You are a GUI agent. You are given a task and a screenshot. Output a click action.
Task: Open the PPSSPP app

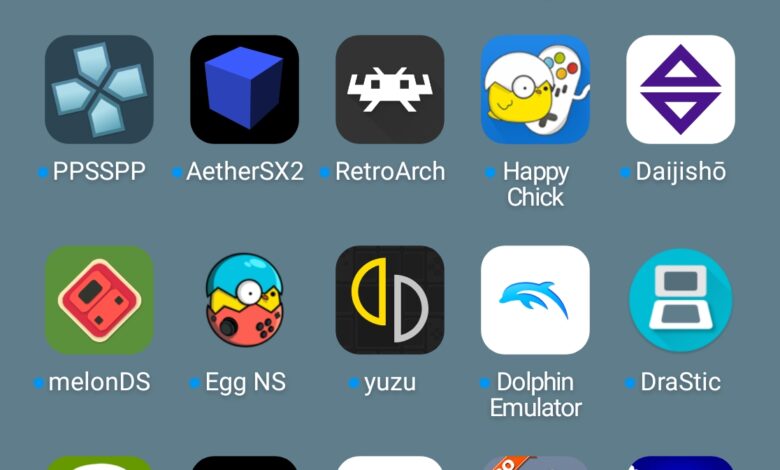[99, 90]
